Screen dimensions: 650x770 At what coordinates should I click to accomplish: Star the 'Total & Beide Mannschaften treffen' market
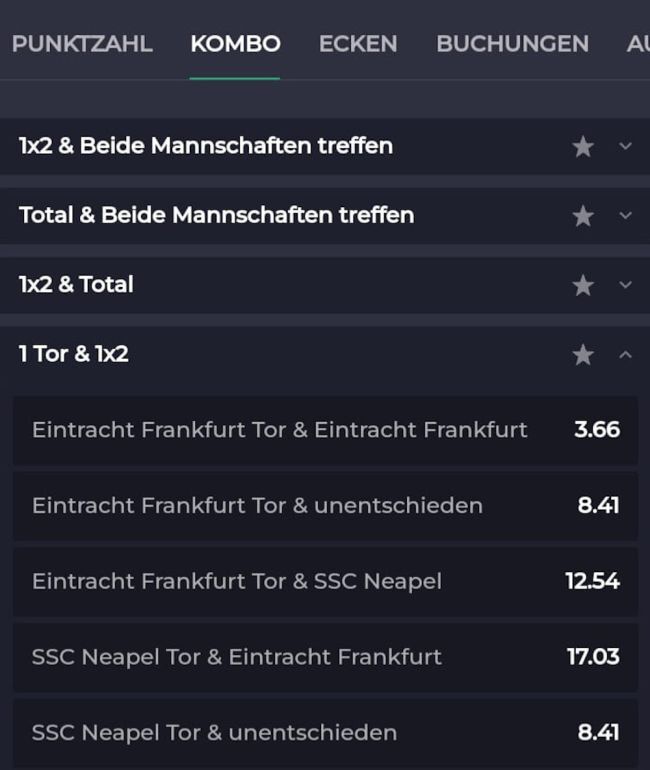583,216
